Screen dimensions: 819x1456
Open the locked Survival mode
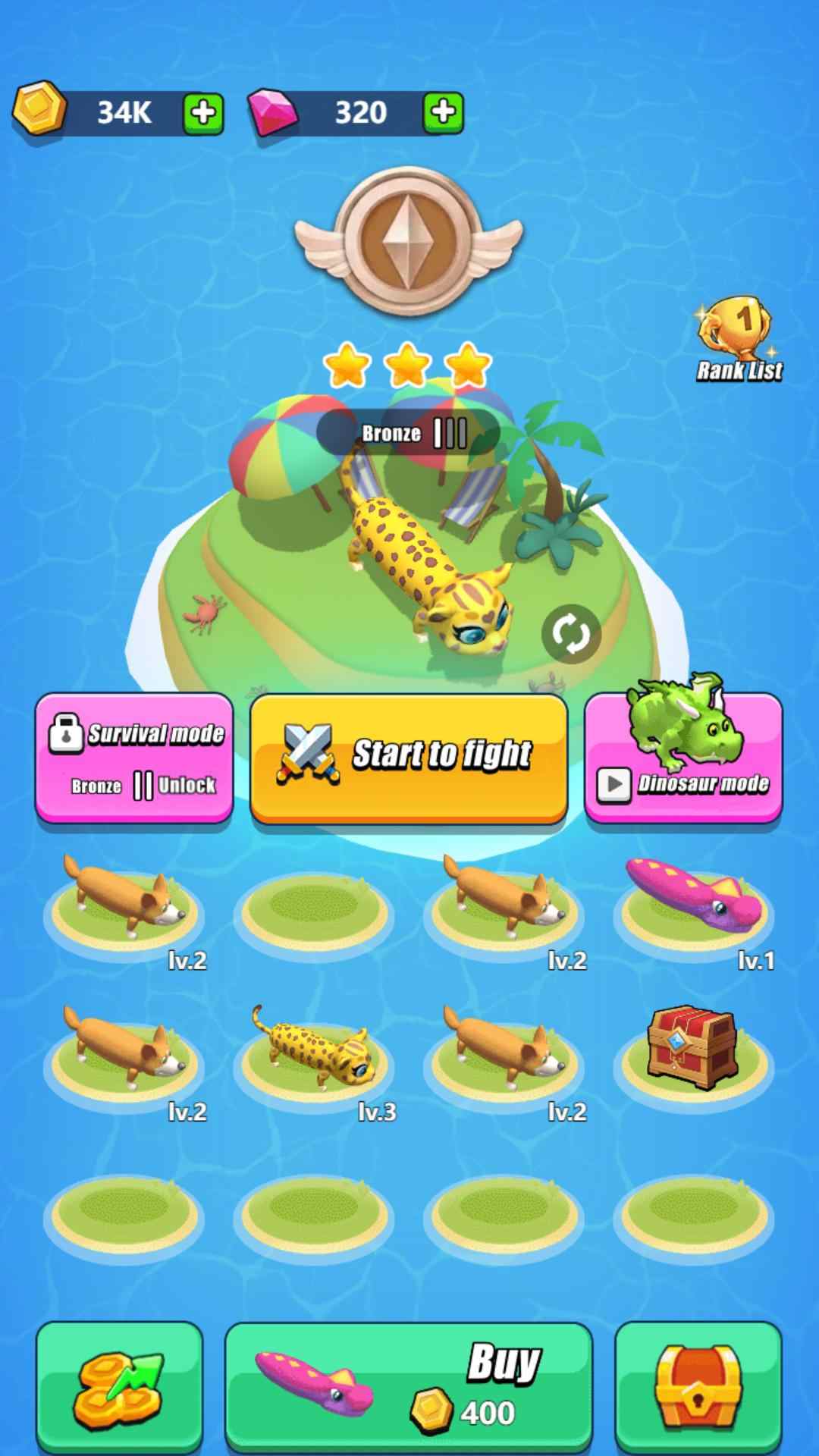(134, 757)
